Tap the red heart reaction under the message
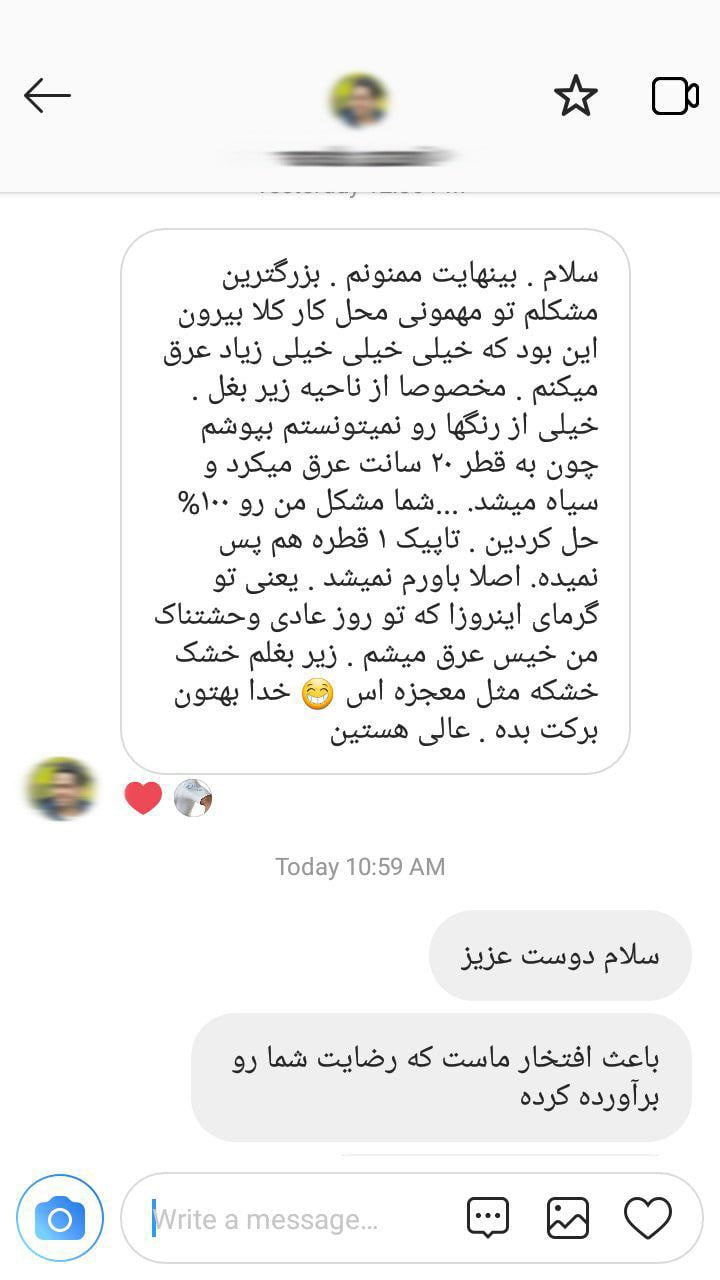720x1280 pixels. coord(143,797)
